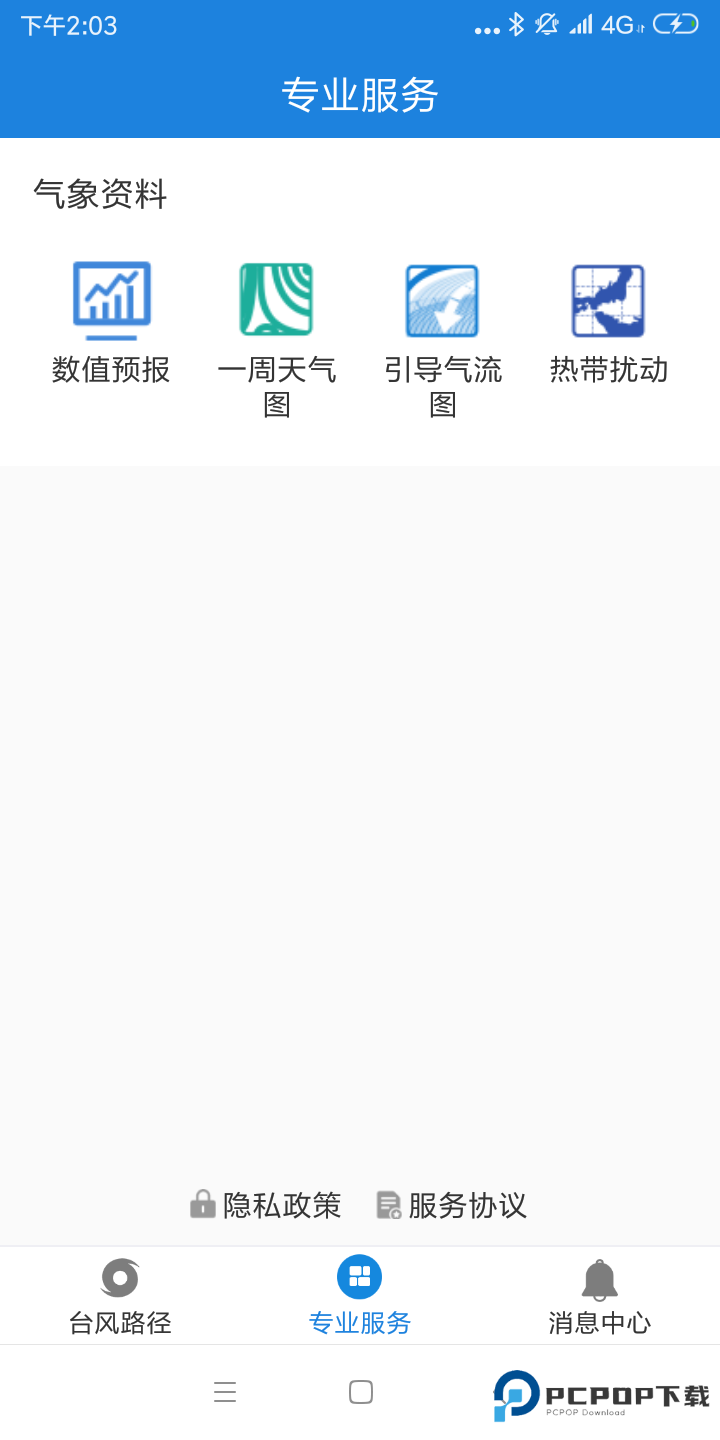Switch to the 消息中心 tab
The width and height of the screenshot is (720, 1440).
tap(600, 1322)
